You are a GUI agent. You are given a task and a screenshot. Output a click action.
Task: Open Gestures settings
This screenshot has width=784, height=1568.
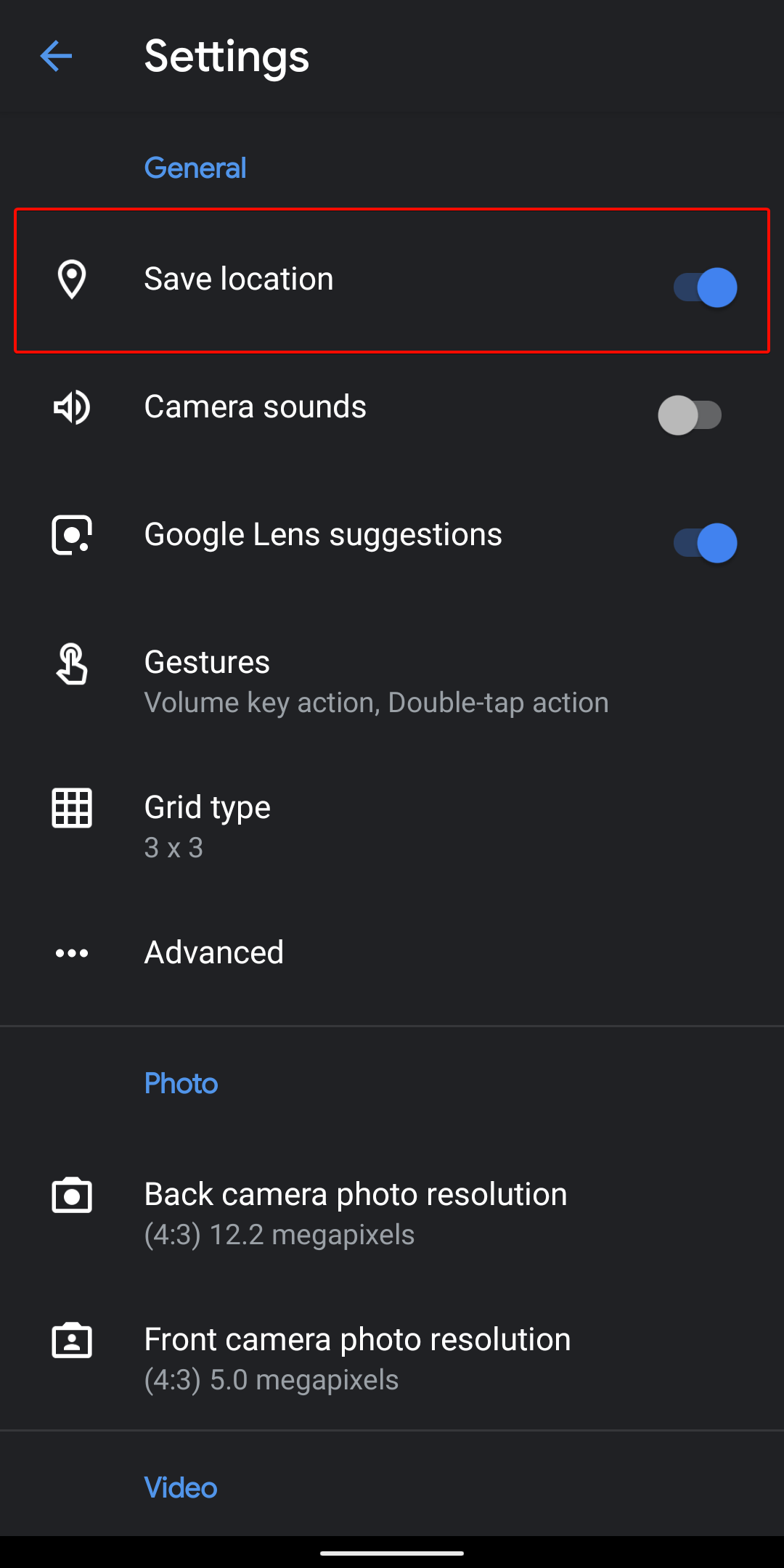point(392,681)
